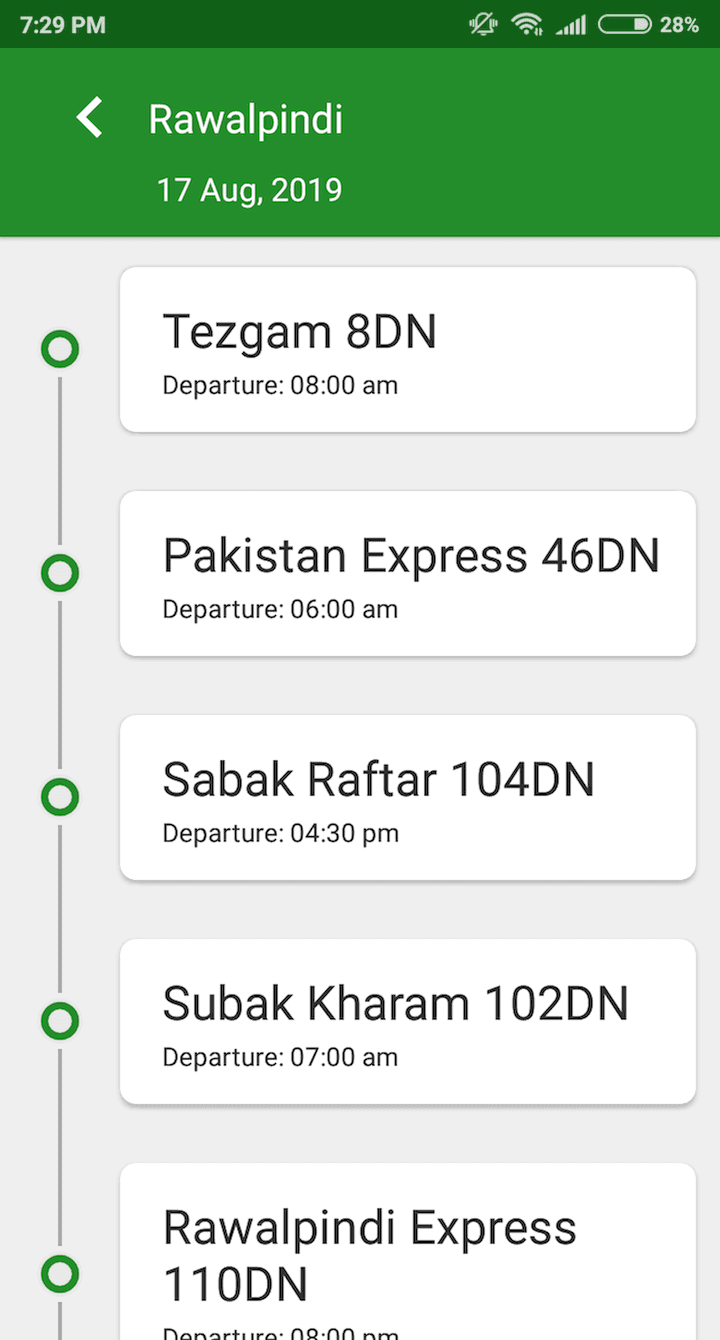The height and width of the screenshot is (1340, 720).
Task: Click the cellular signal strength icon
Action: tap(572, 24)
